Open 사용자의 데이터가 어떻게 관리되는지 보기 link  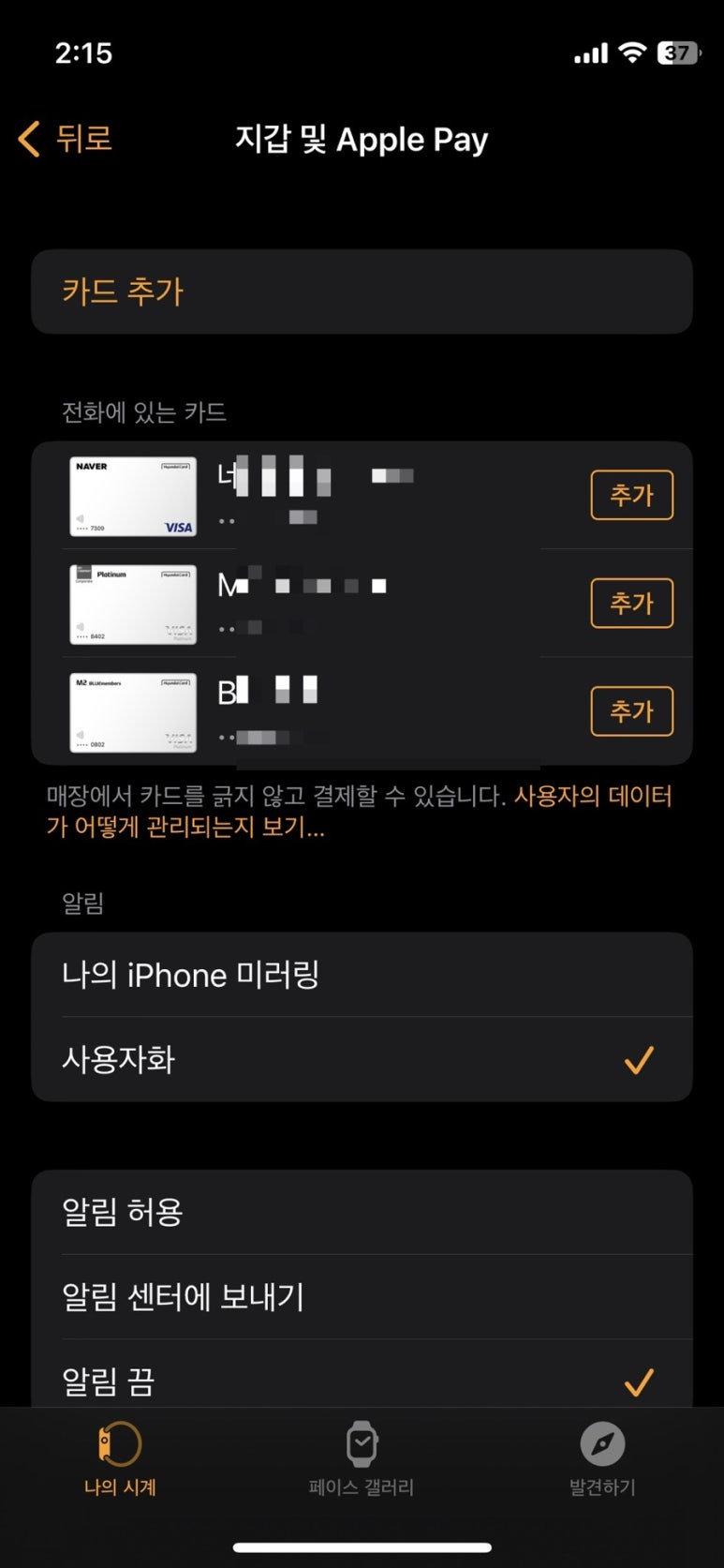click(x=359, y=813)
